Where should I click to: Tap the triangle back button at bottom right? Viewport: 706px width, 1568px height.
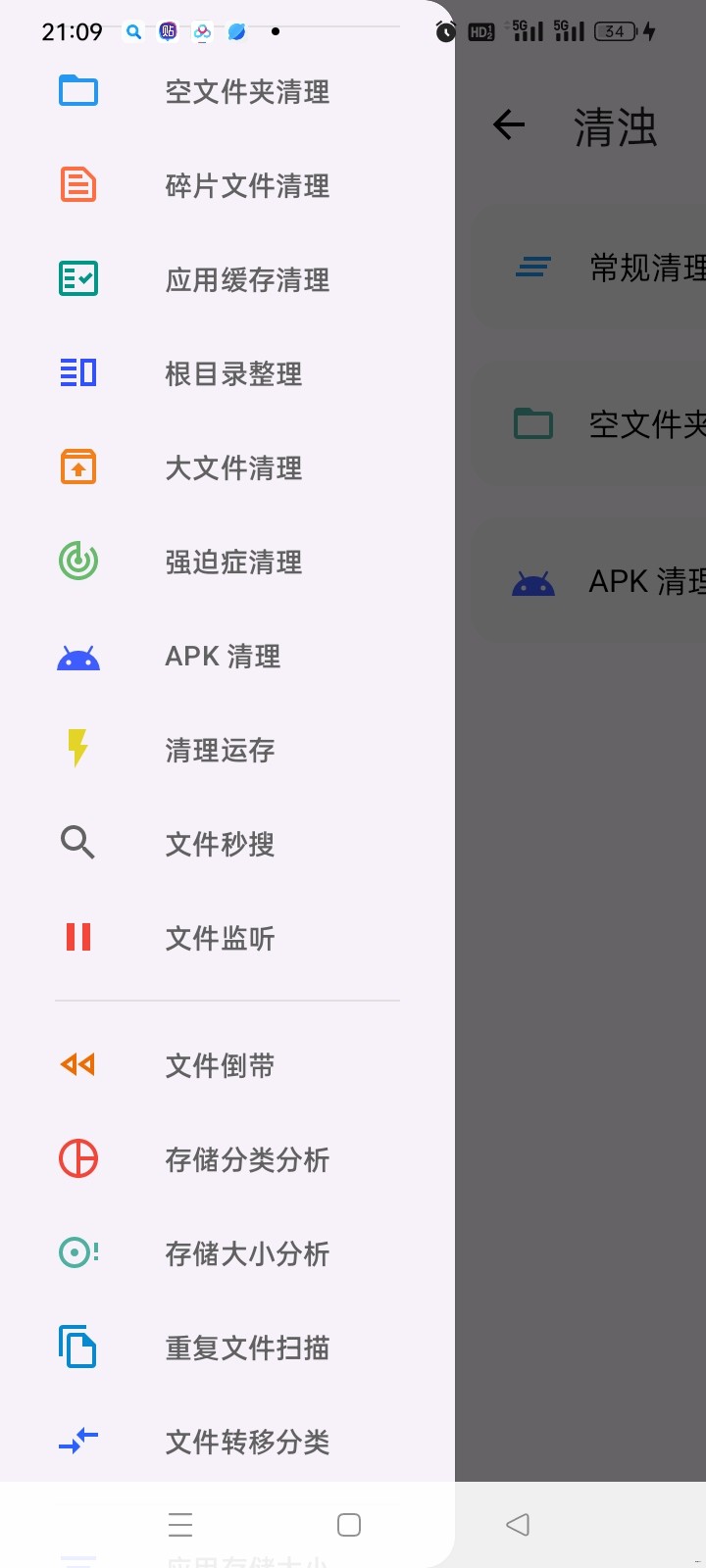519,1524
